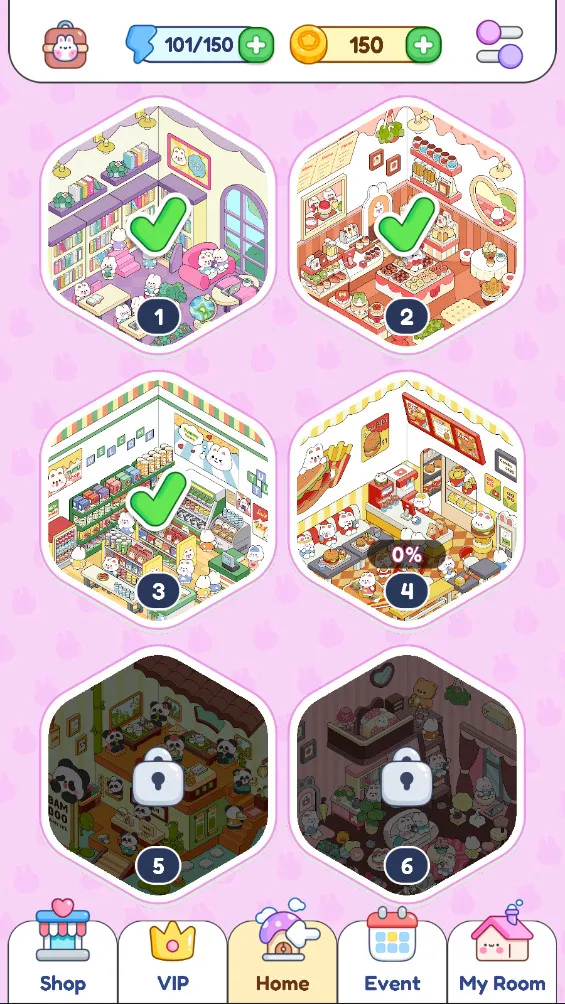
Task: Select the Home tab
Action: pyautogui.click(x=282, y=951)
